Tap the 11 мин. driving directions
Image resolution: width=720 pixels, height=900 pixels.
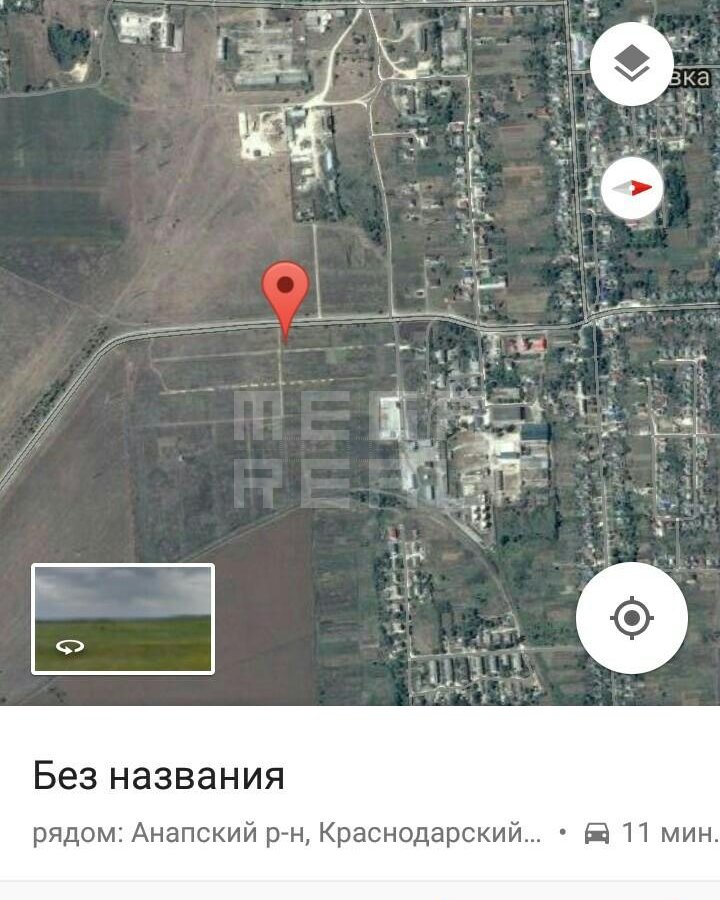(650, 832)
